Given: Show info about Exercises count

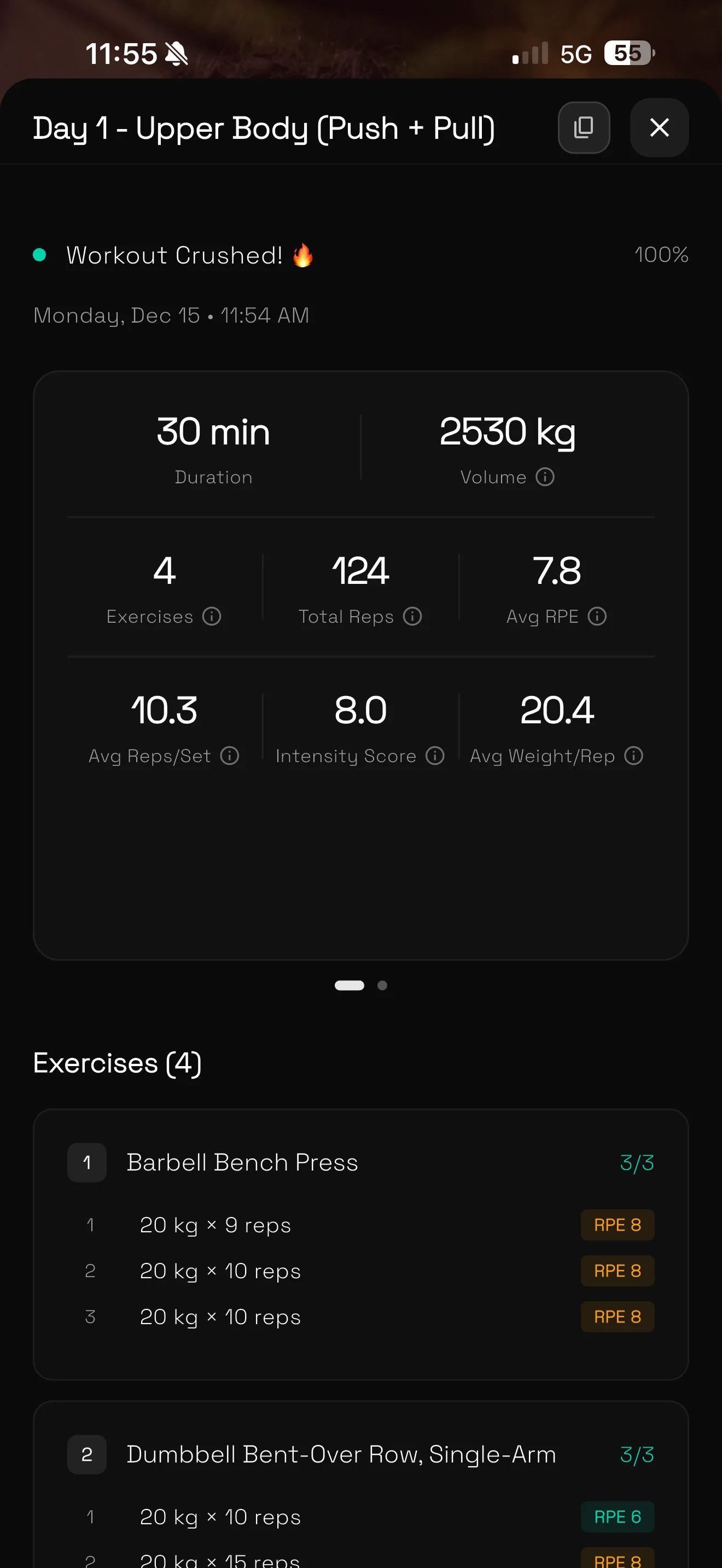Looking at the screenshot, I should (x=212, y=616).
